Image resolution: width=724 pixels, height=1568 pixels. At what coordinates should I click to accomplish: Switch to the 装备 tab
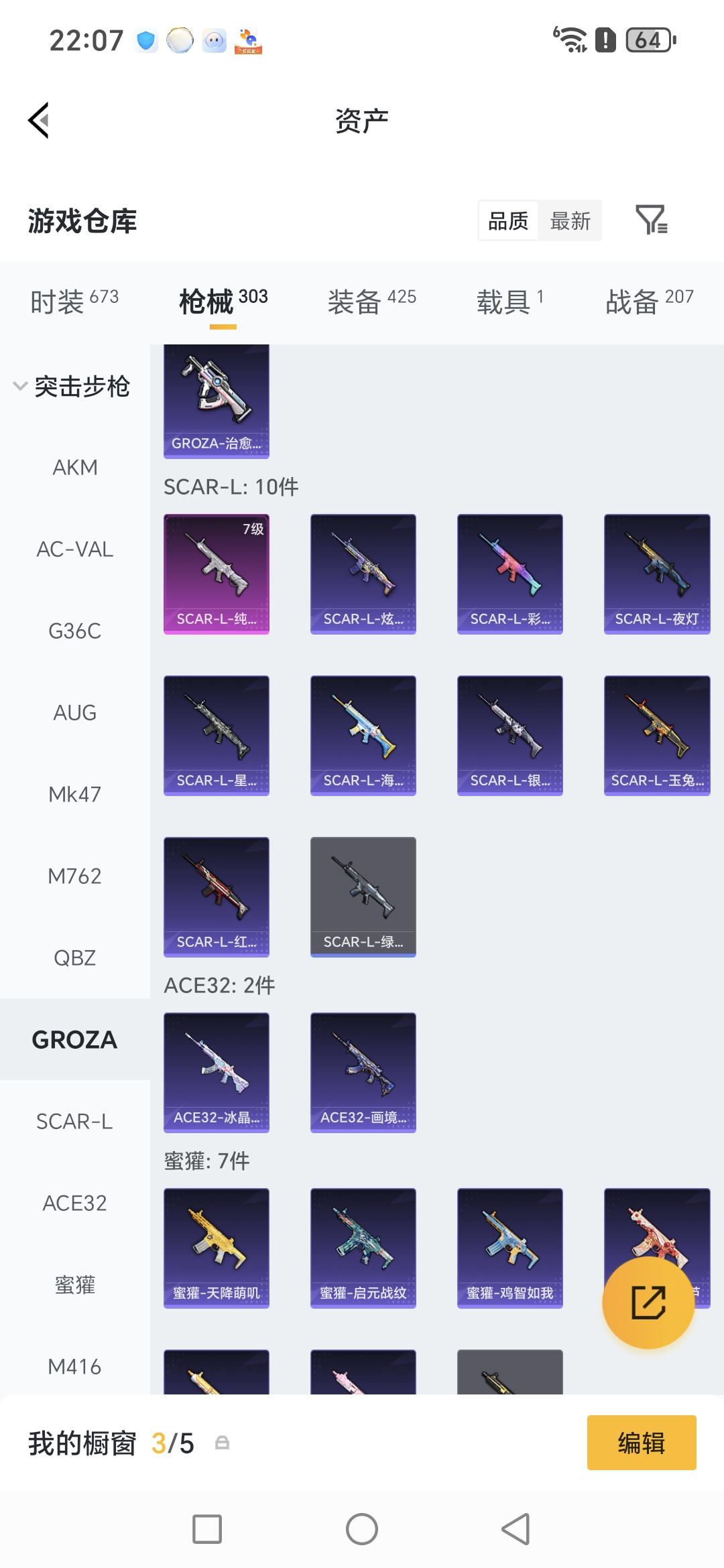372,301
